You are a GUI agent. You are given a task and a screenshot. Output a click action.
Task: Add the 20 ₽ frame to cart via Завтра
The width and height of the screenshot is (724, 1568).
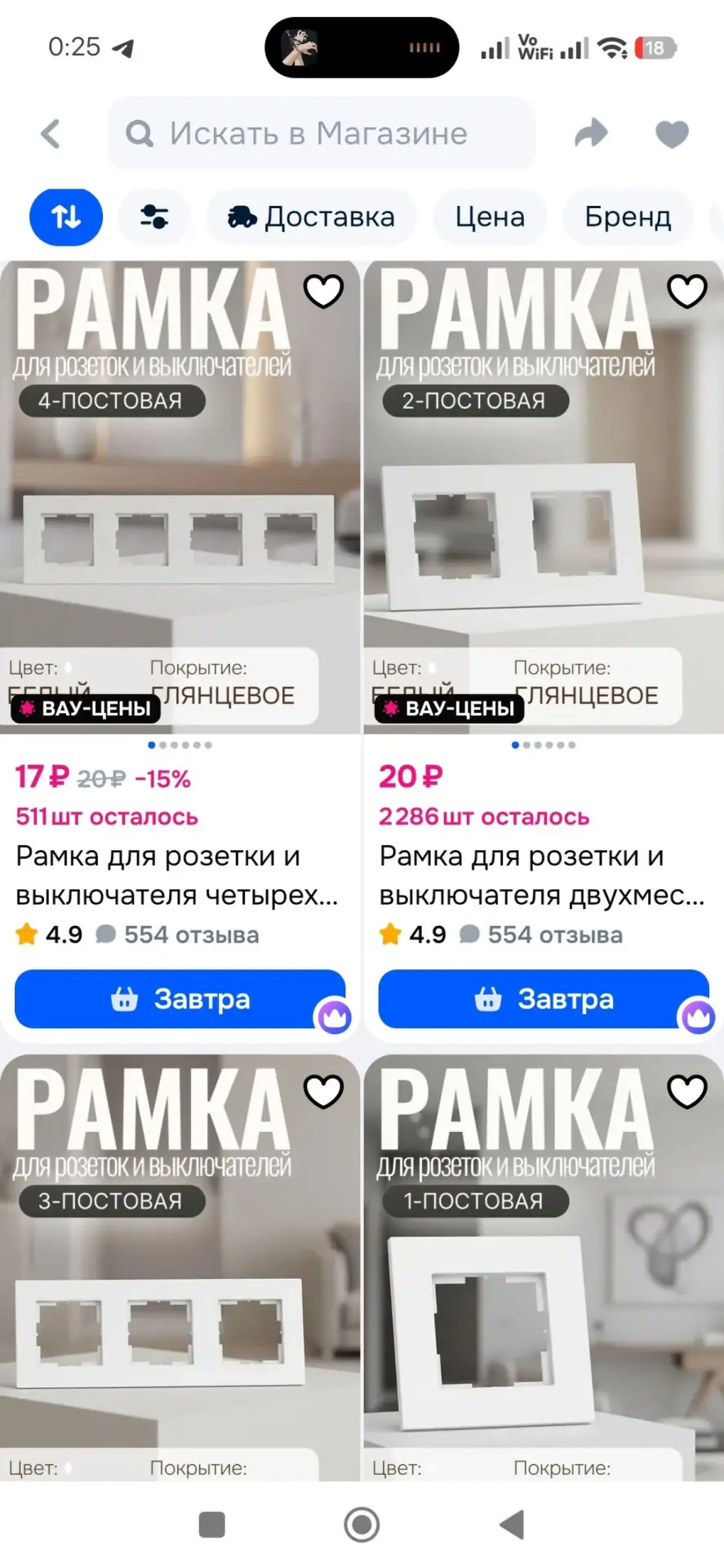pyautogui.click(x=544, y=999)
